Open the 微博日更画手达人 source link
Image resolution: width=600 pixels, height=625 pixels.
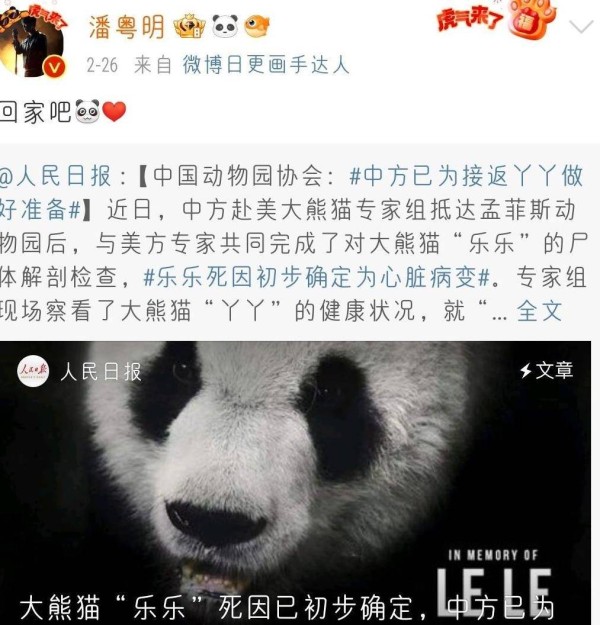tap(266, 65)
